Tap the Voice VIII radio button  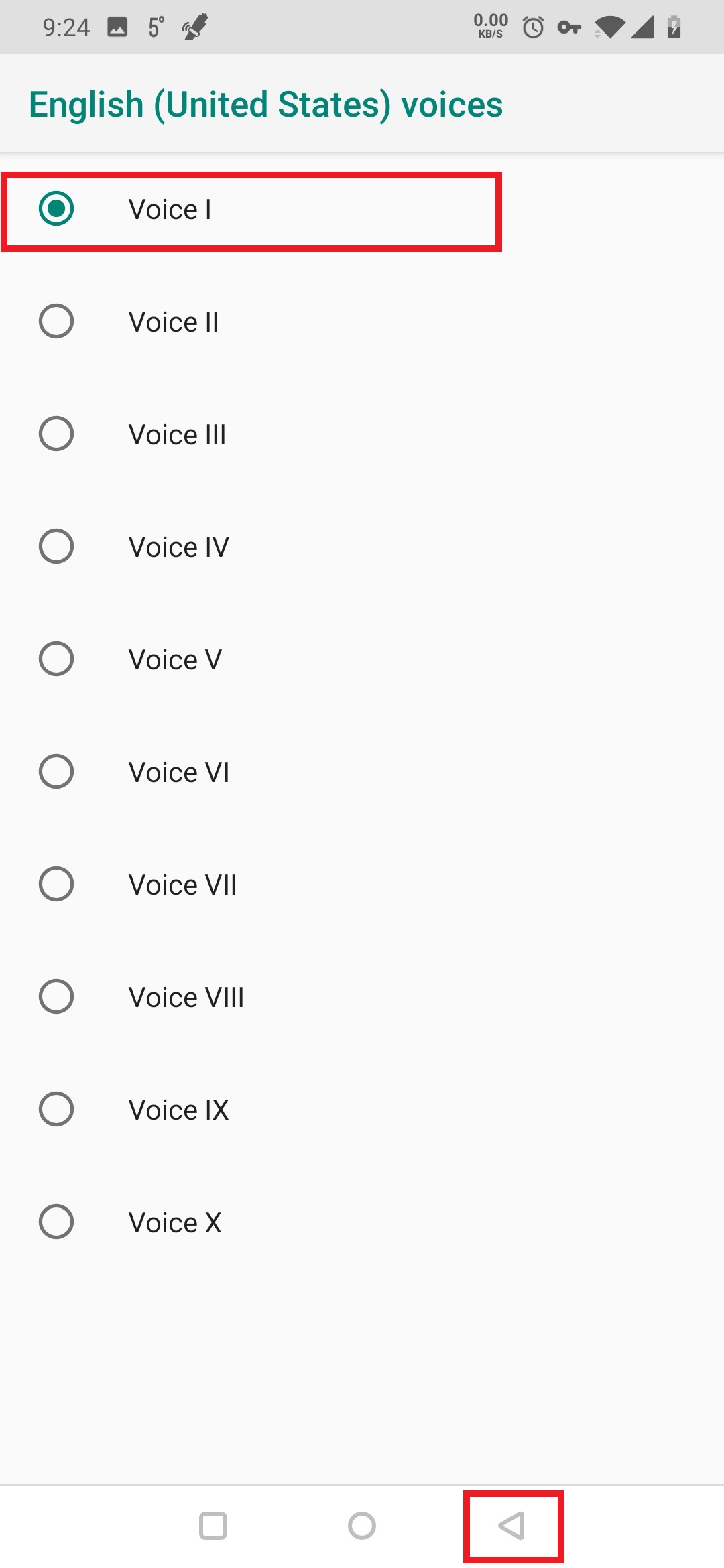click(x=56, y=996)
